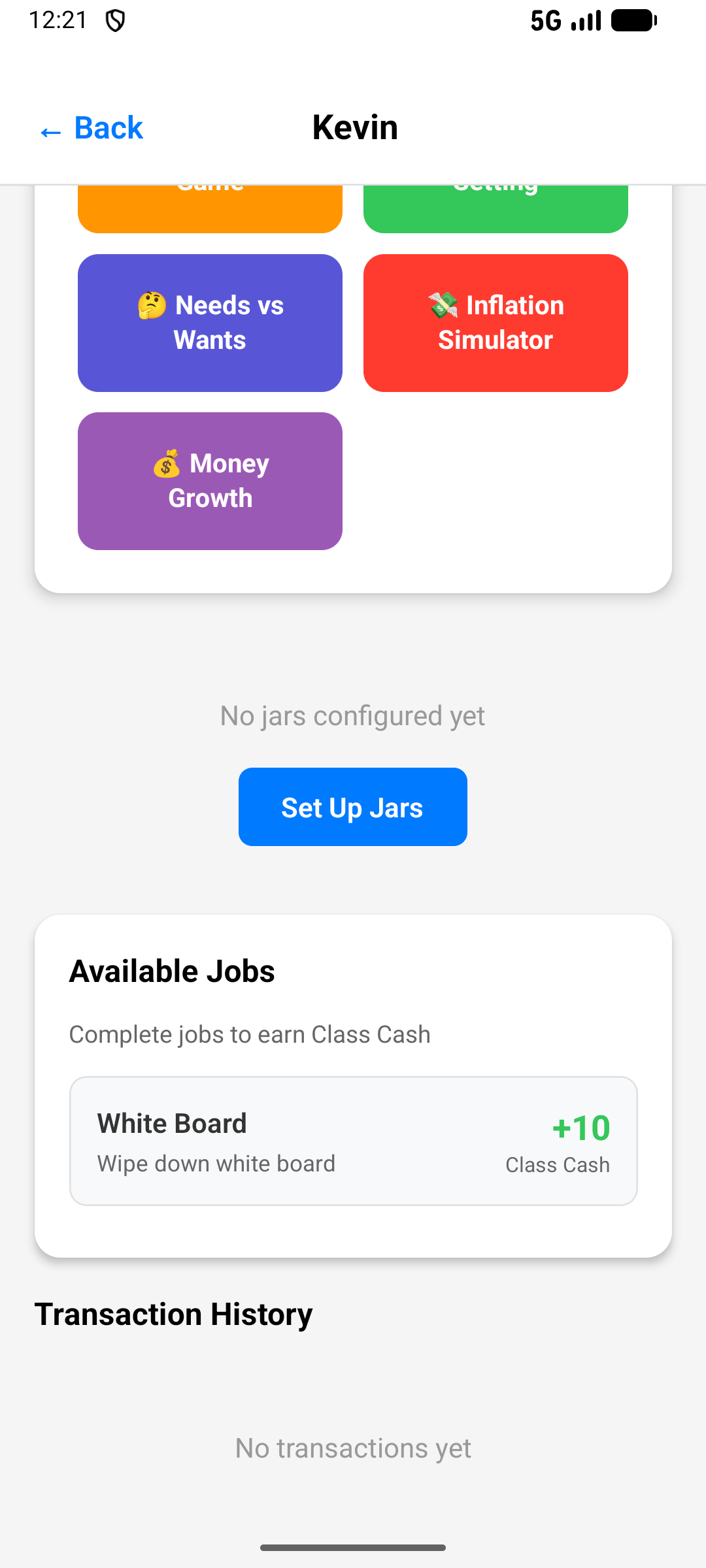Tap the money-bag icon on Money Growth
This screenshot has height=1568, width=706.
[168, 464]
